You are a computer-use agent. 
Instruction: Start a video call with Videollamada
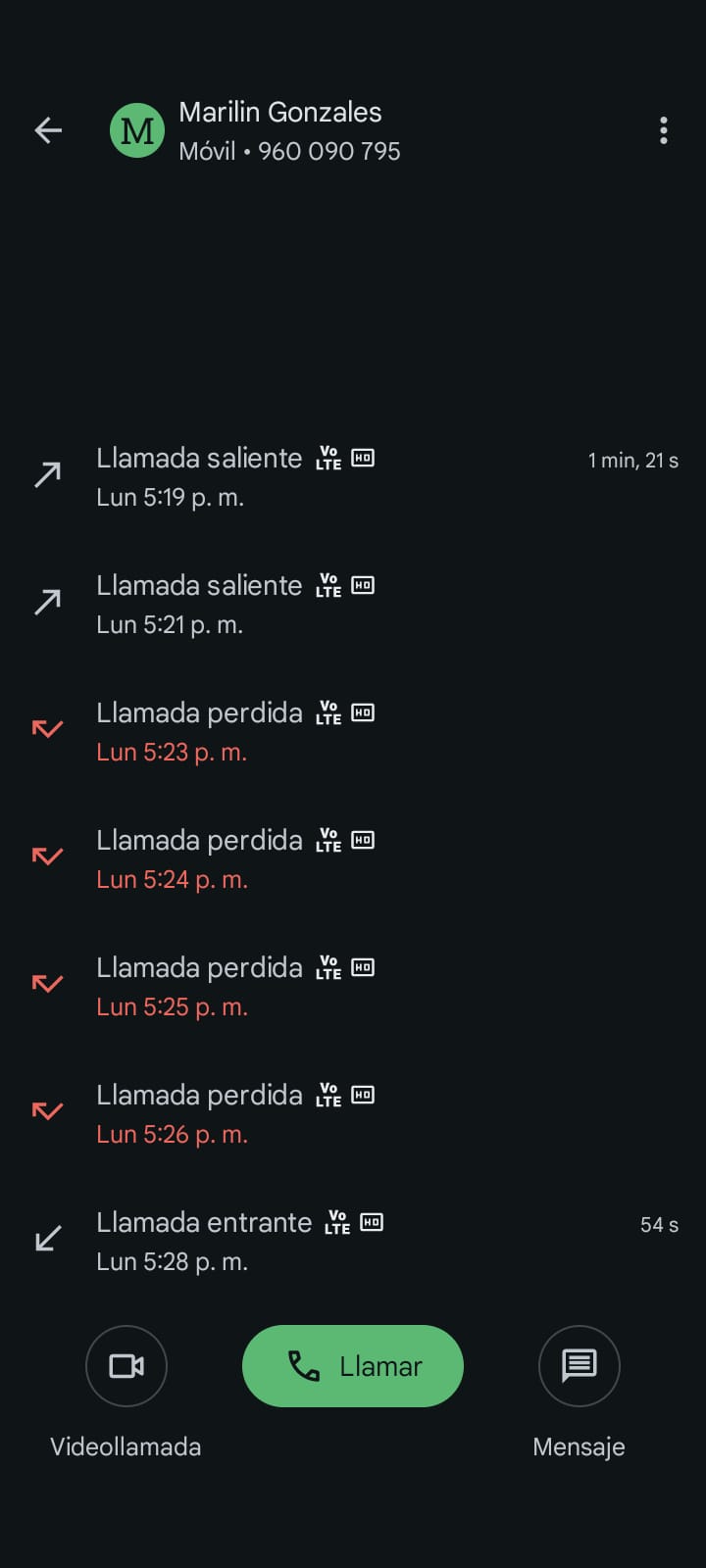pos(126,1366)
